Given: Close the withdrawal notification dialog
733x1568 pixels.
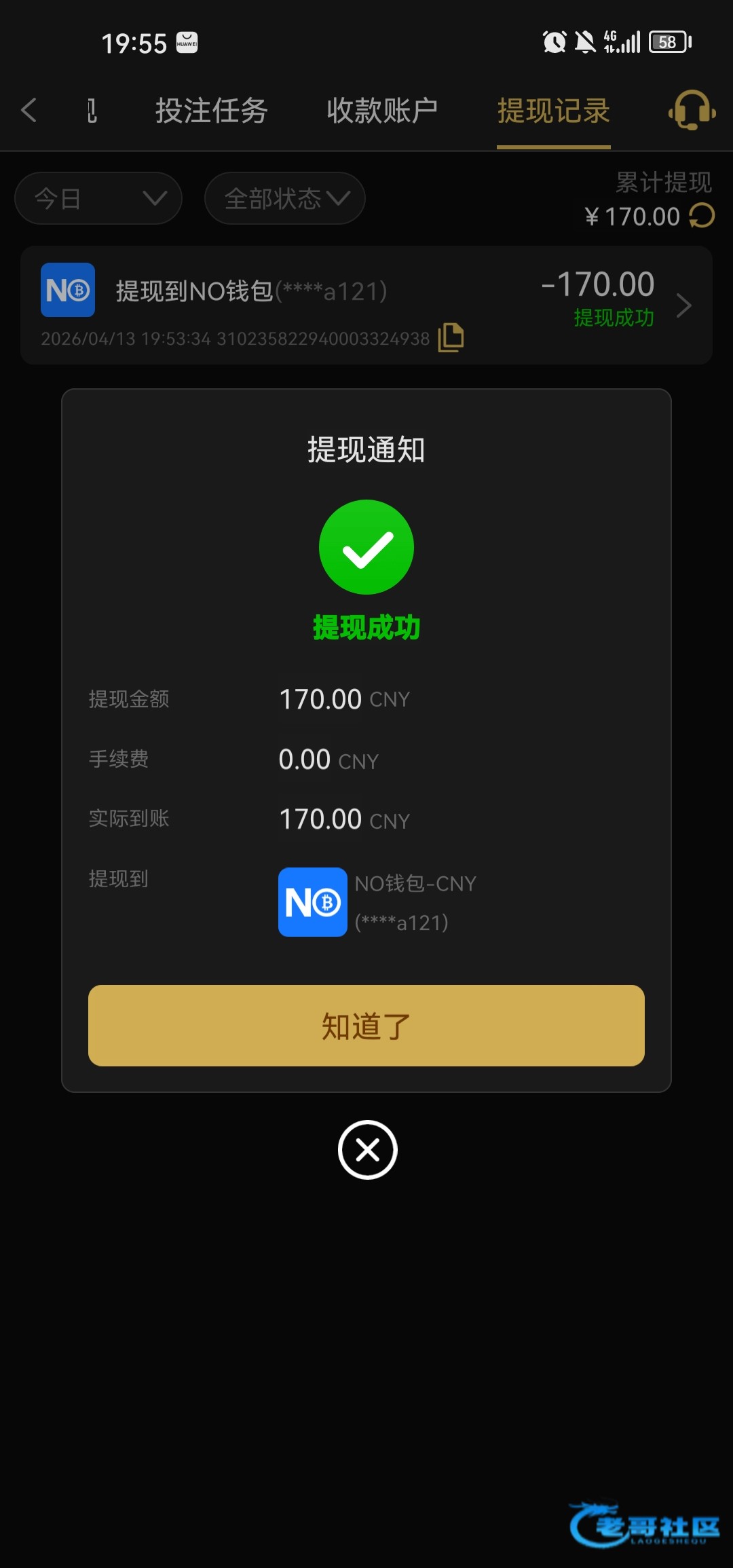Looking at the screenshot, I should point(367,1150).
